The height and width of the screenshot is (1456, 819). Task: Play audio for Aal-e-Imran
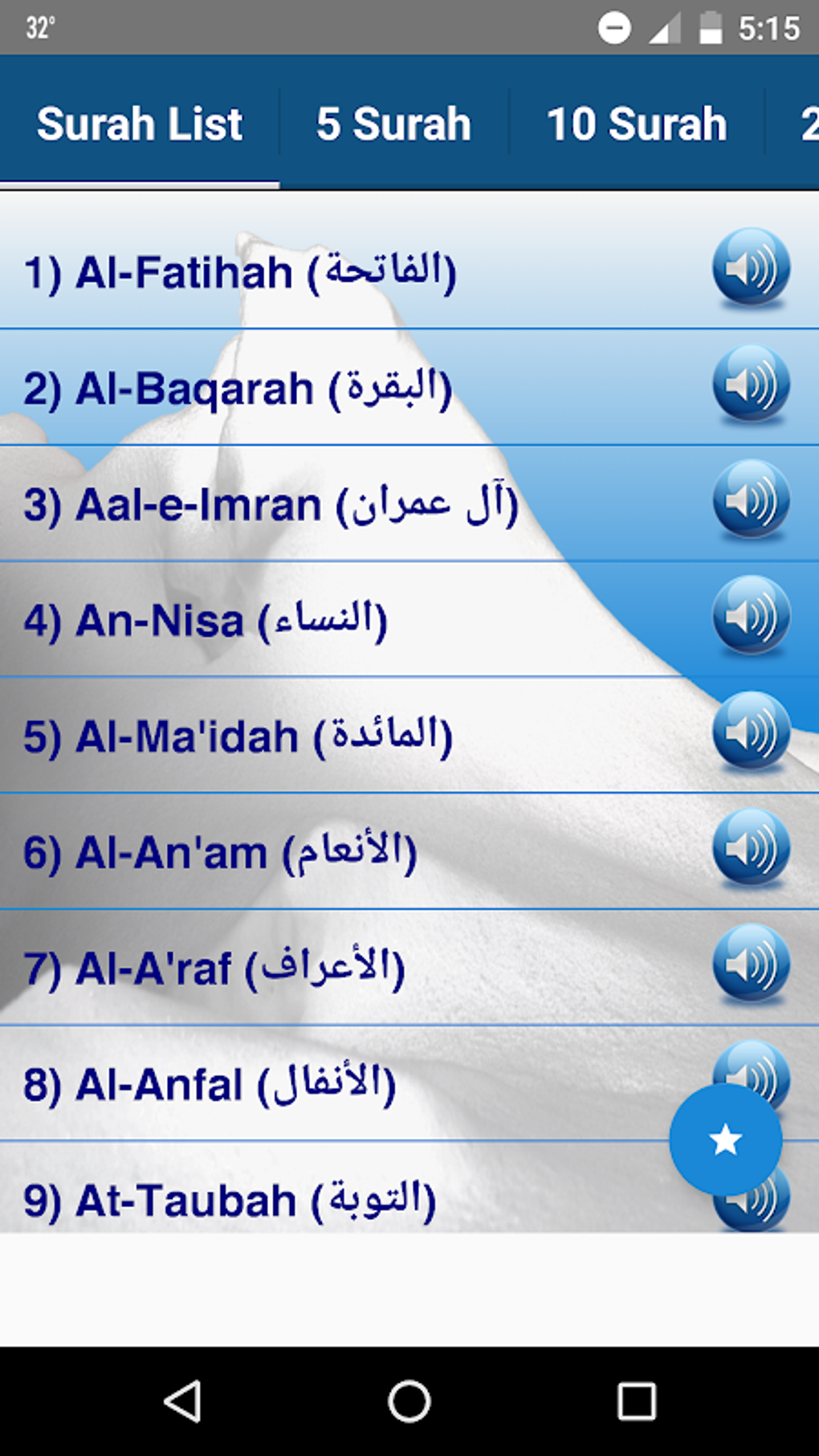pyautogui.click(x=751, y=500)
